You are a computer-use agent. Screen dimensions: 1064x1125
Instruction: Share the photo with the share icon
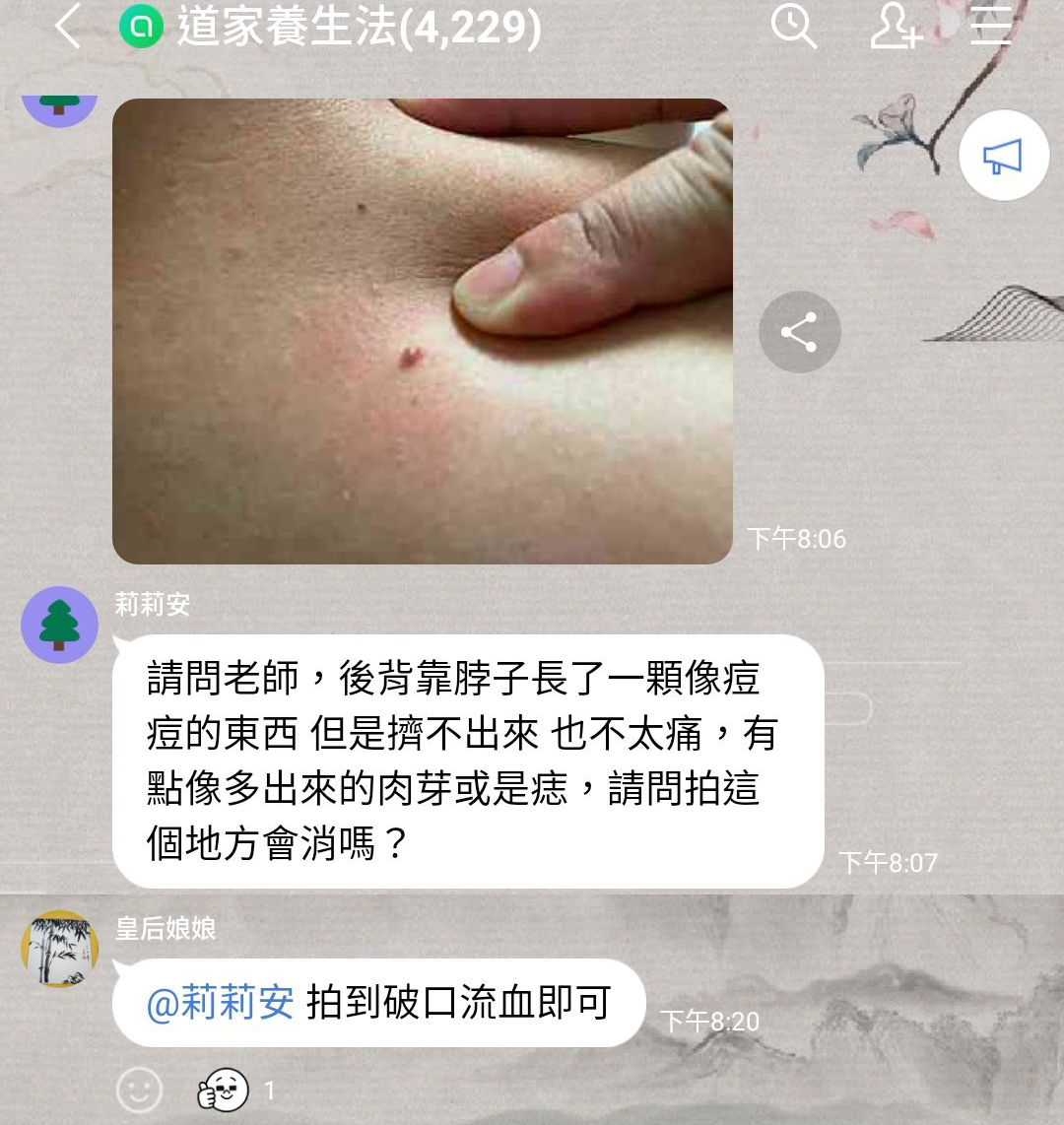(799, 332)
